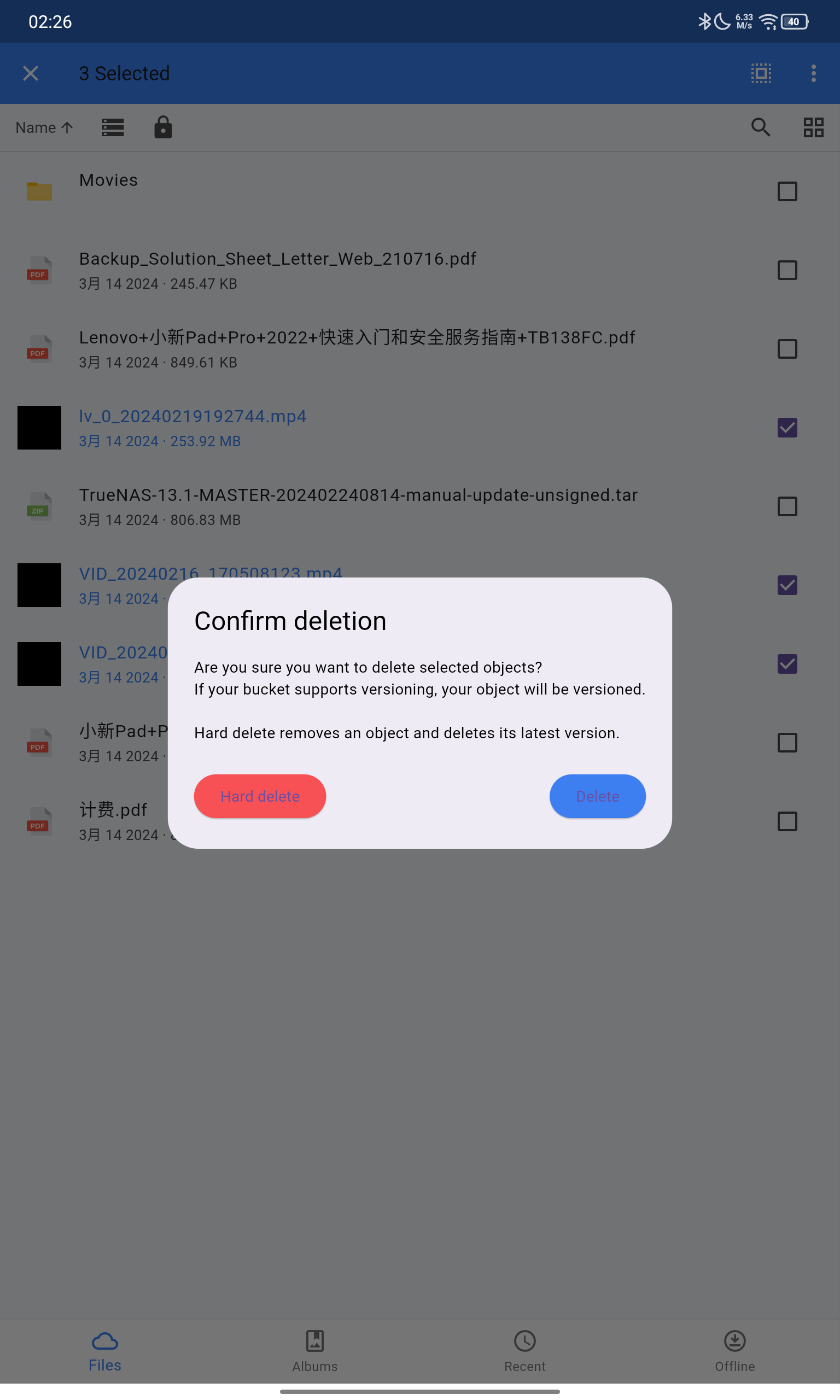
Task: Tick the checkbox for 计费.pdf
Action: (x=787, y=821)
